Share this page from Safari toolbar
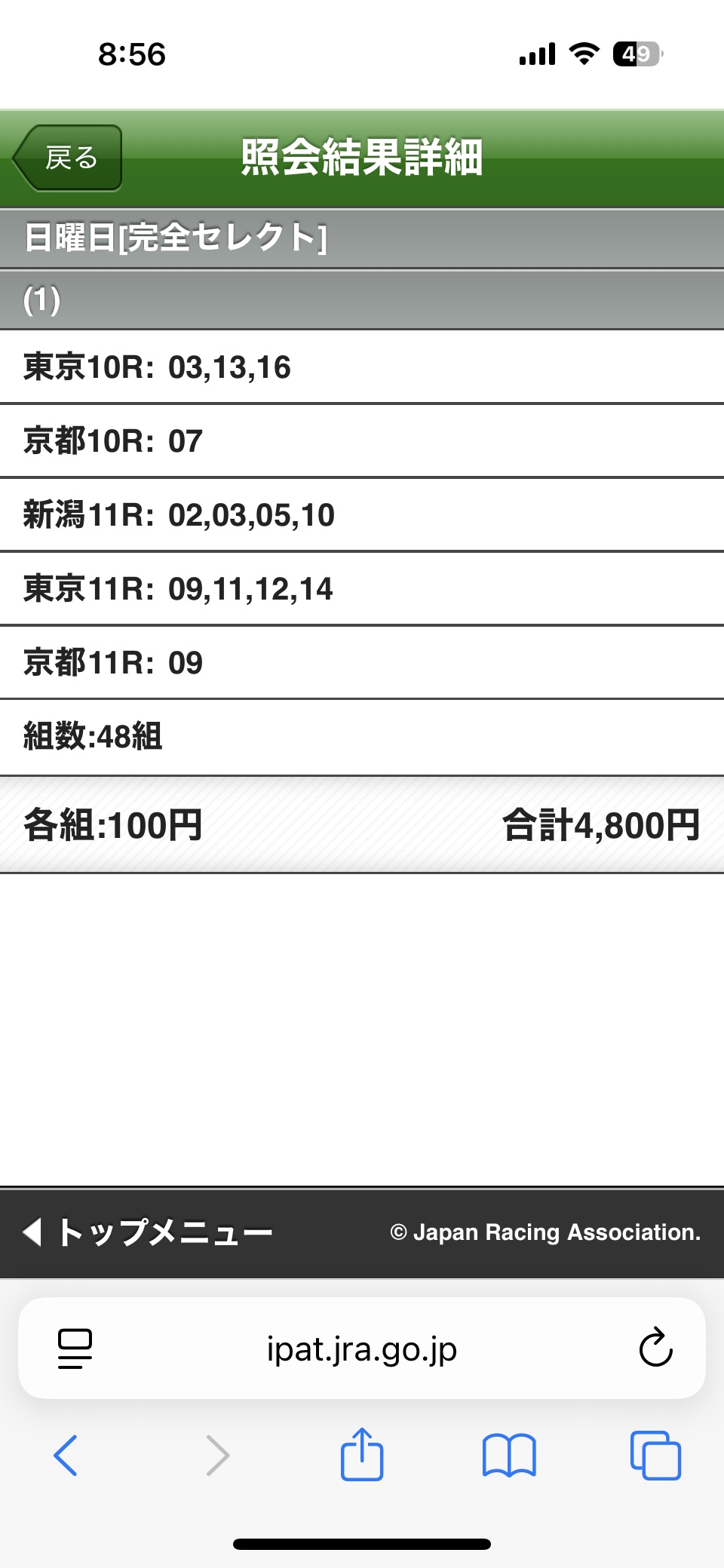The width and height of the screenshot is (724, 1568). pyautogui.click(x=362, y=1454)
